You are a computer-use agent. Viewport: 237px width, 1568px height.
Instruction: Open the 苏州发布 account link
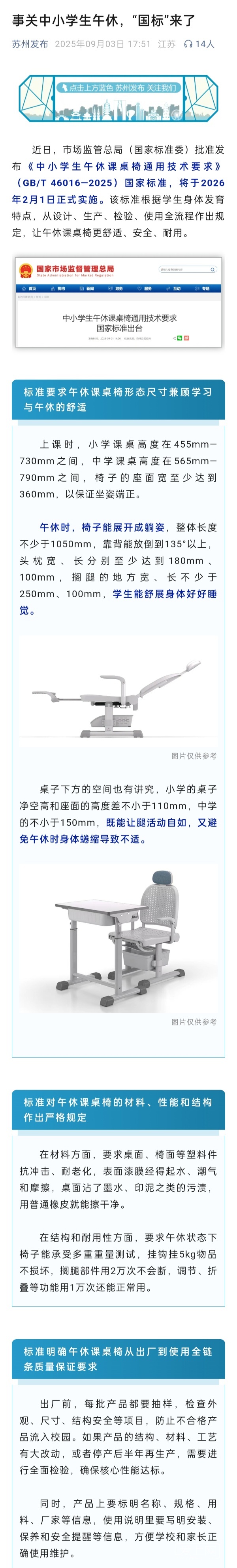point(30,44)
